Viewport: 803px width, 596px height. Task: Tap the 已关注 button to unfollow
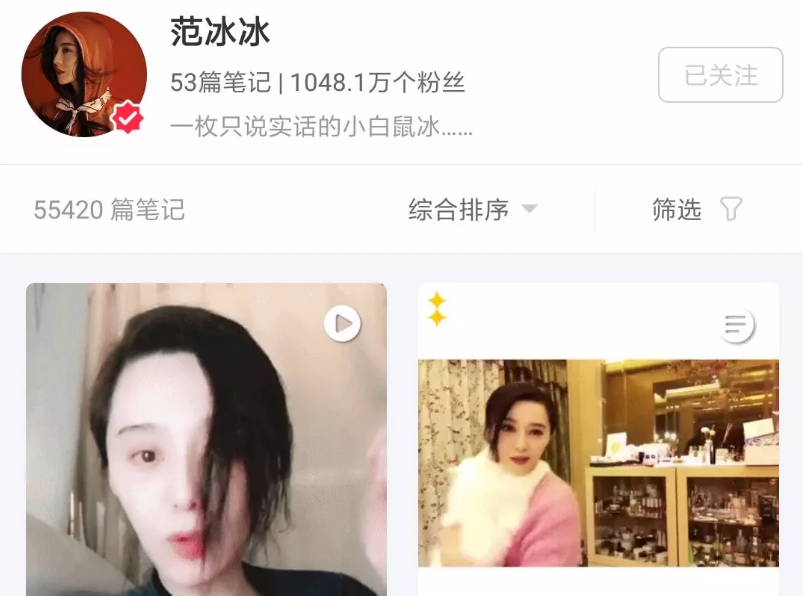tap(720, 75)
